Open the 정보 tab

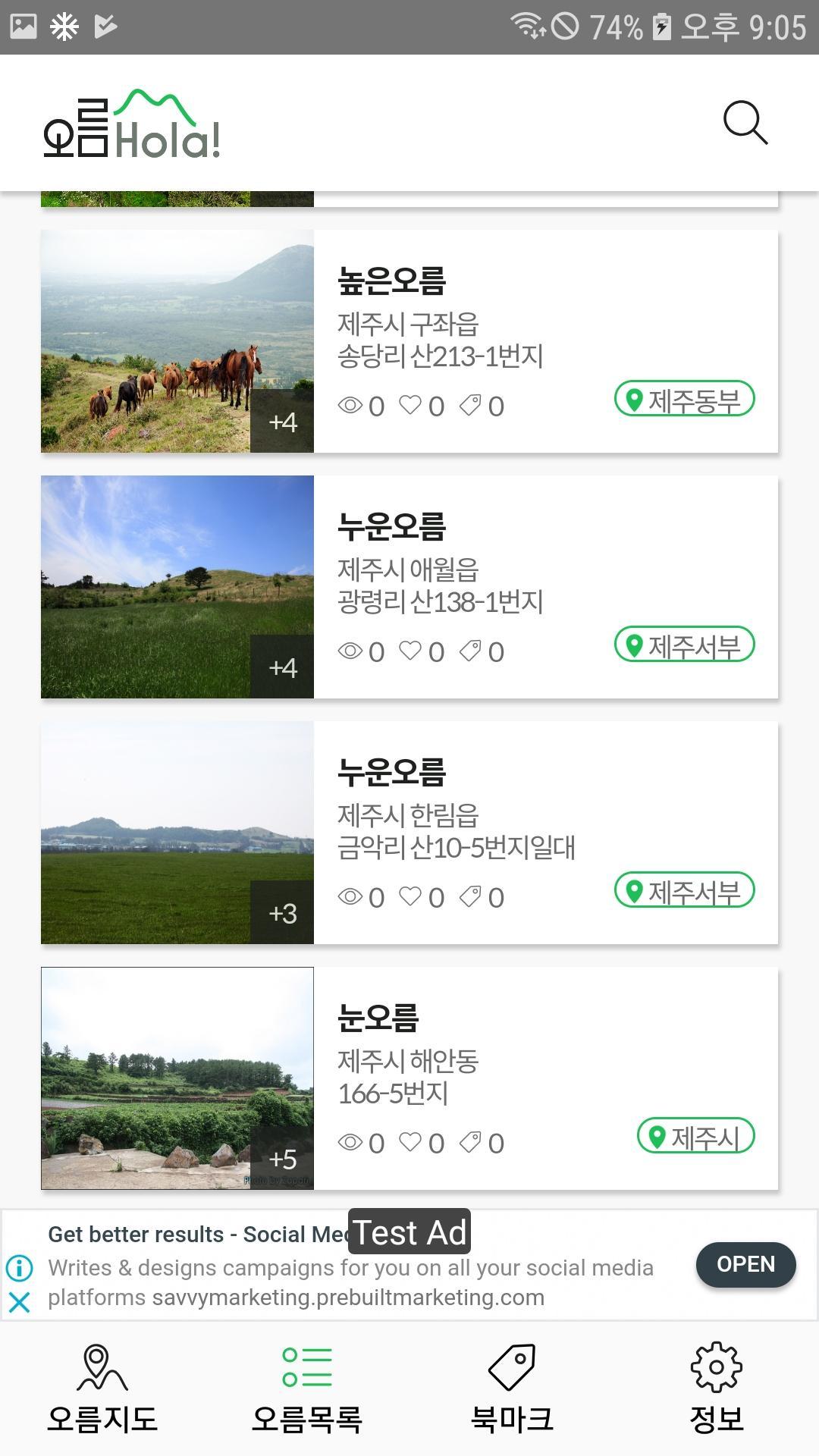717,1389
